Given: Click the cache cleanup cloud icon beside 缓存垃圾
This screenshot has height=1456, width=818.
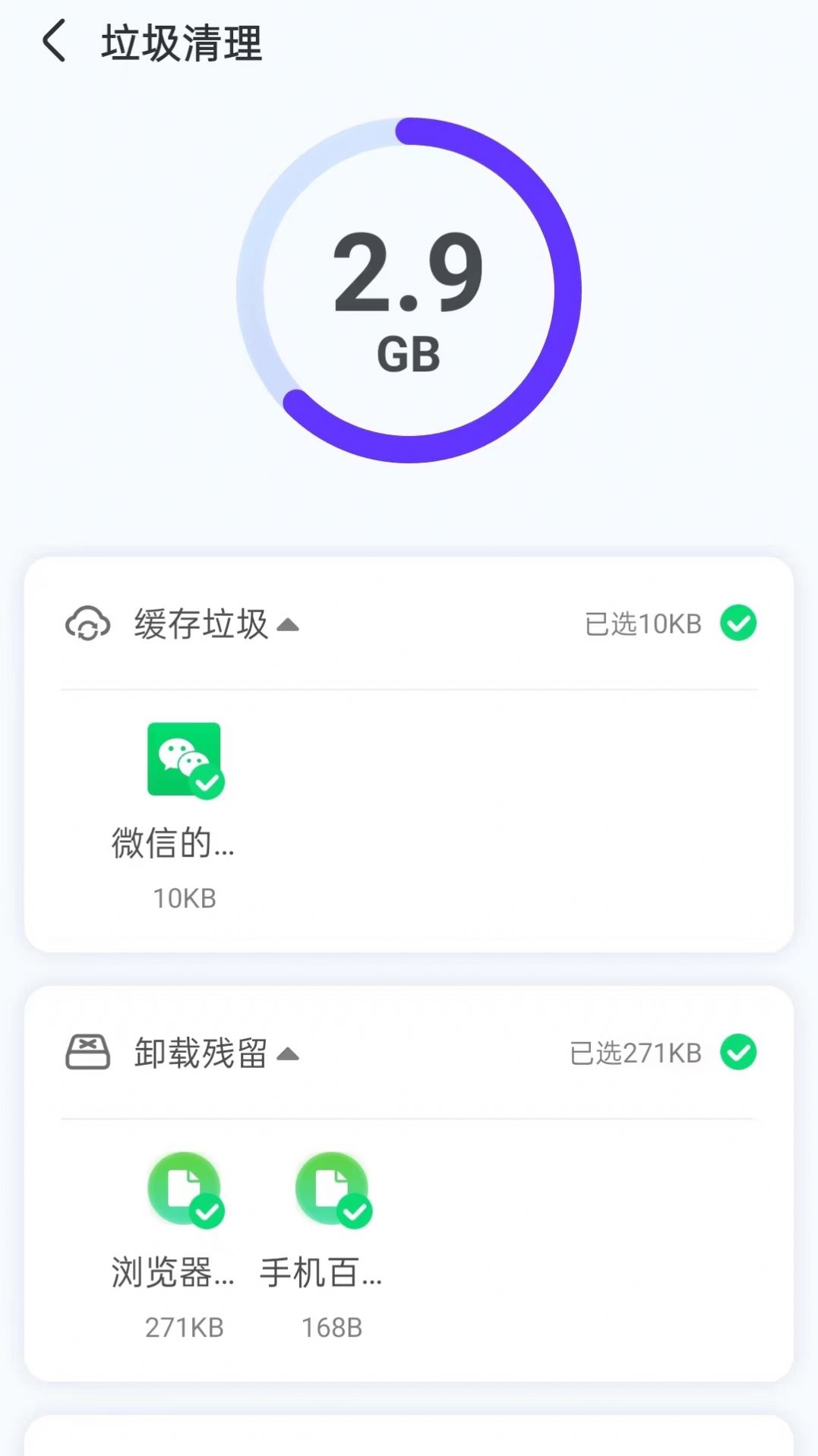Looking at the screenshot, I should [87, 624].
